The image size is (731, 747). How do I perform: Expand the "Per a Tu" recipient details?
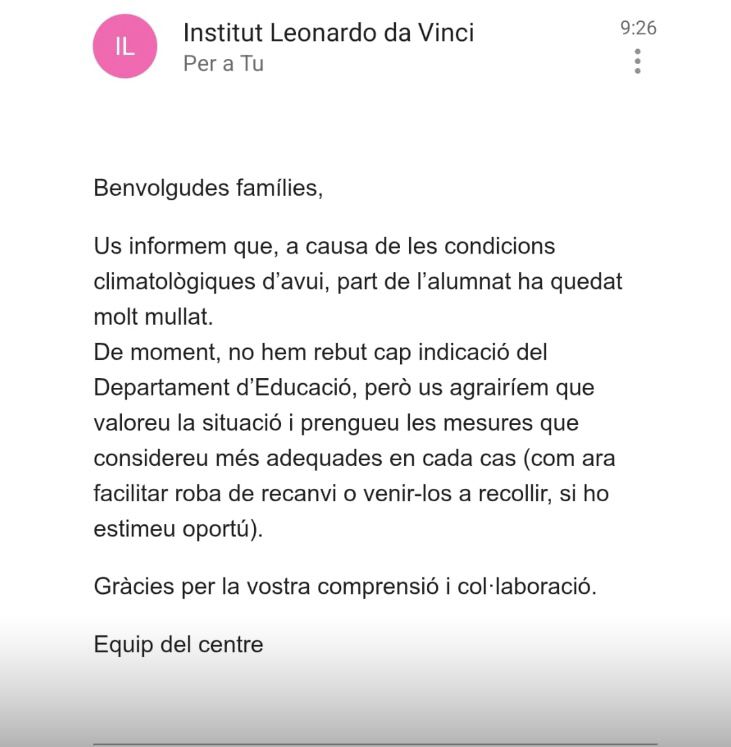[223, 64]
